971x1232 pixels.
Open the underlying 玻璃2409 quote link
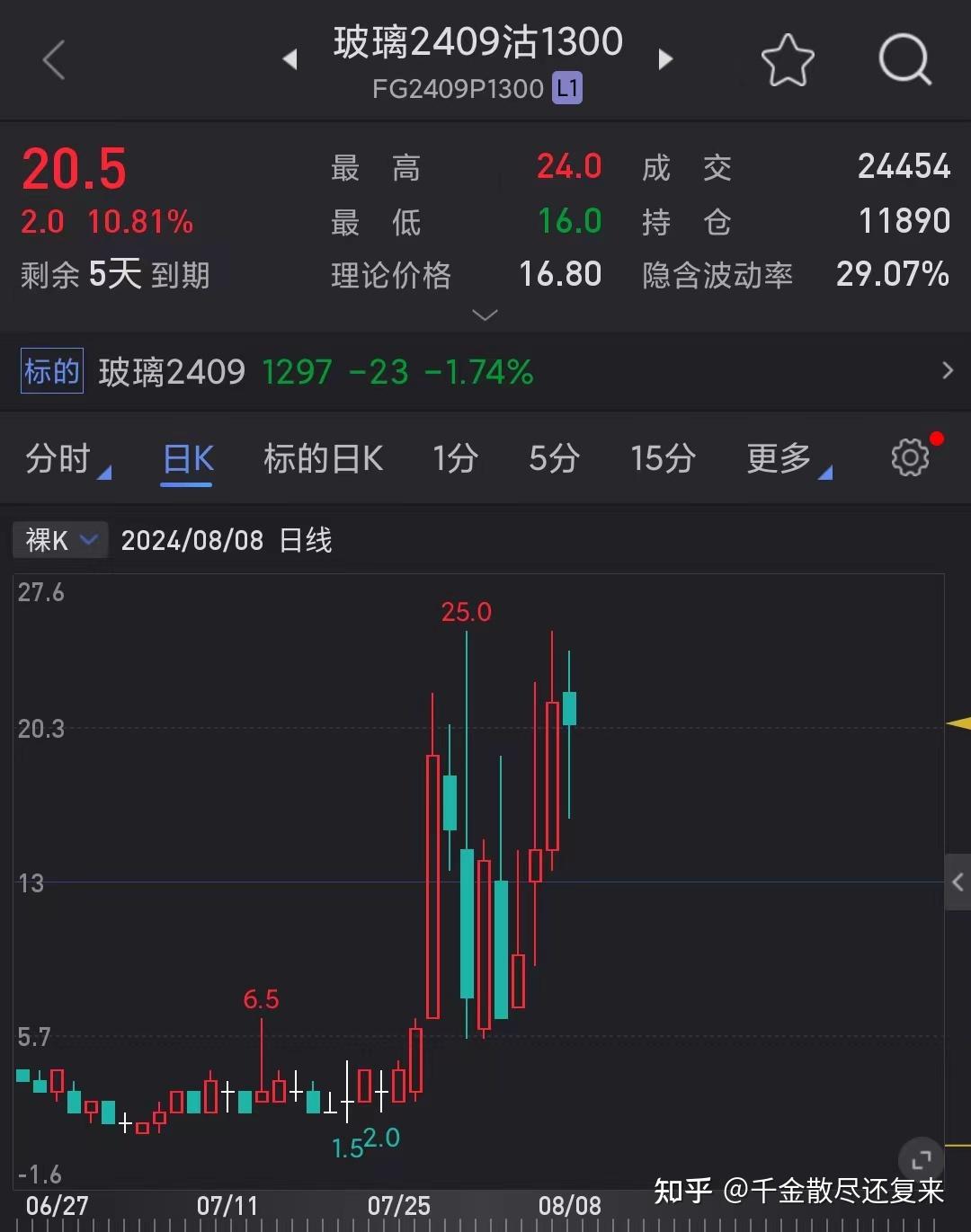[172, 370]
